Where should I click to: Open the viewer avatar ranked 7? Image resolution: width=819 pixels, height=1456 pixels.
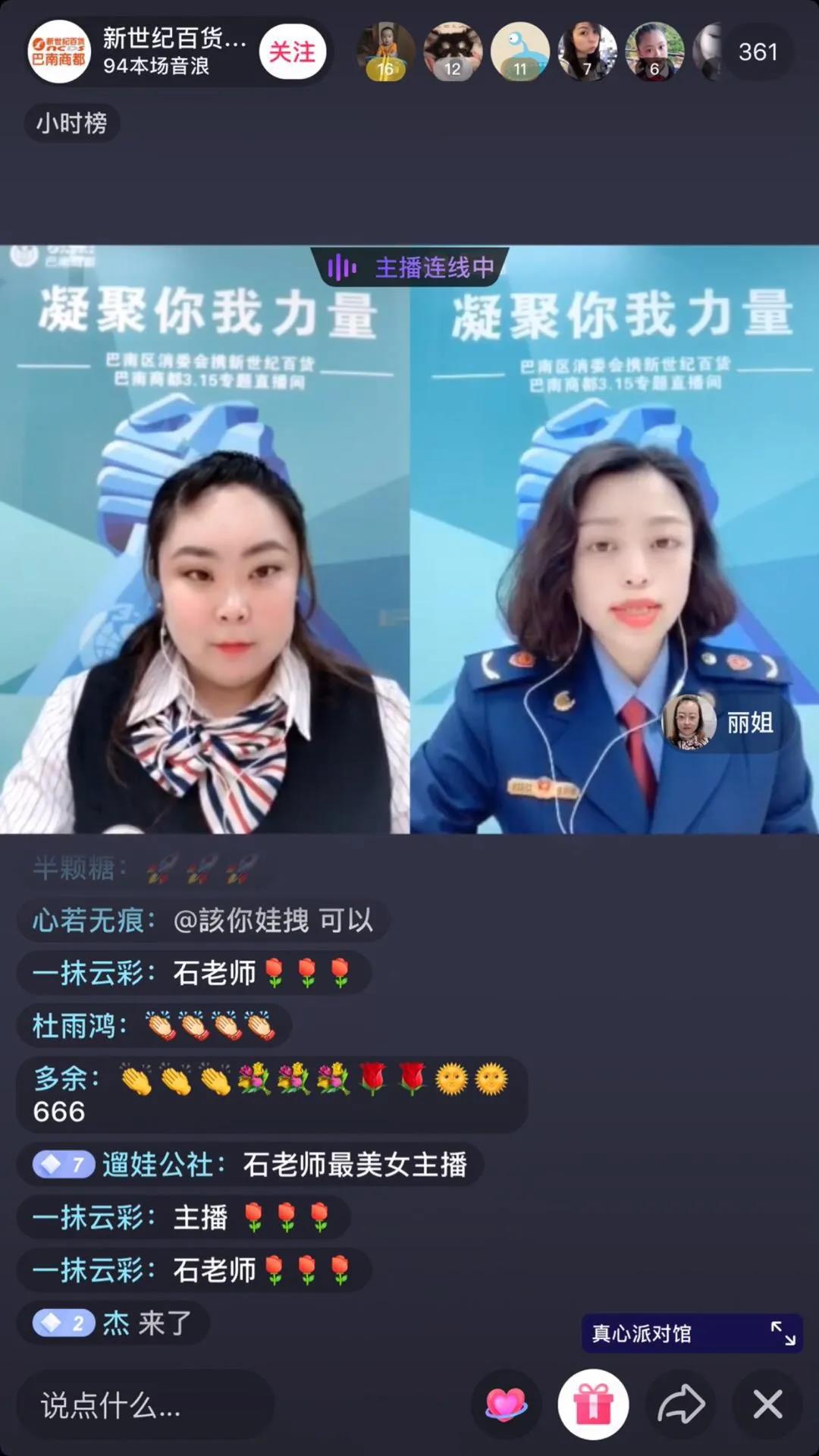[x=587, y=52]
